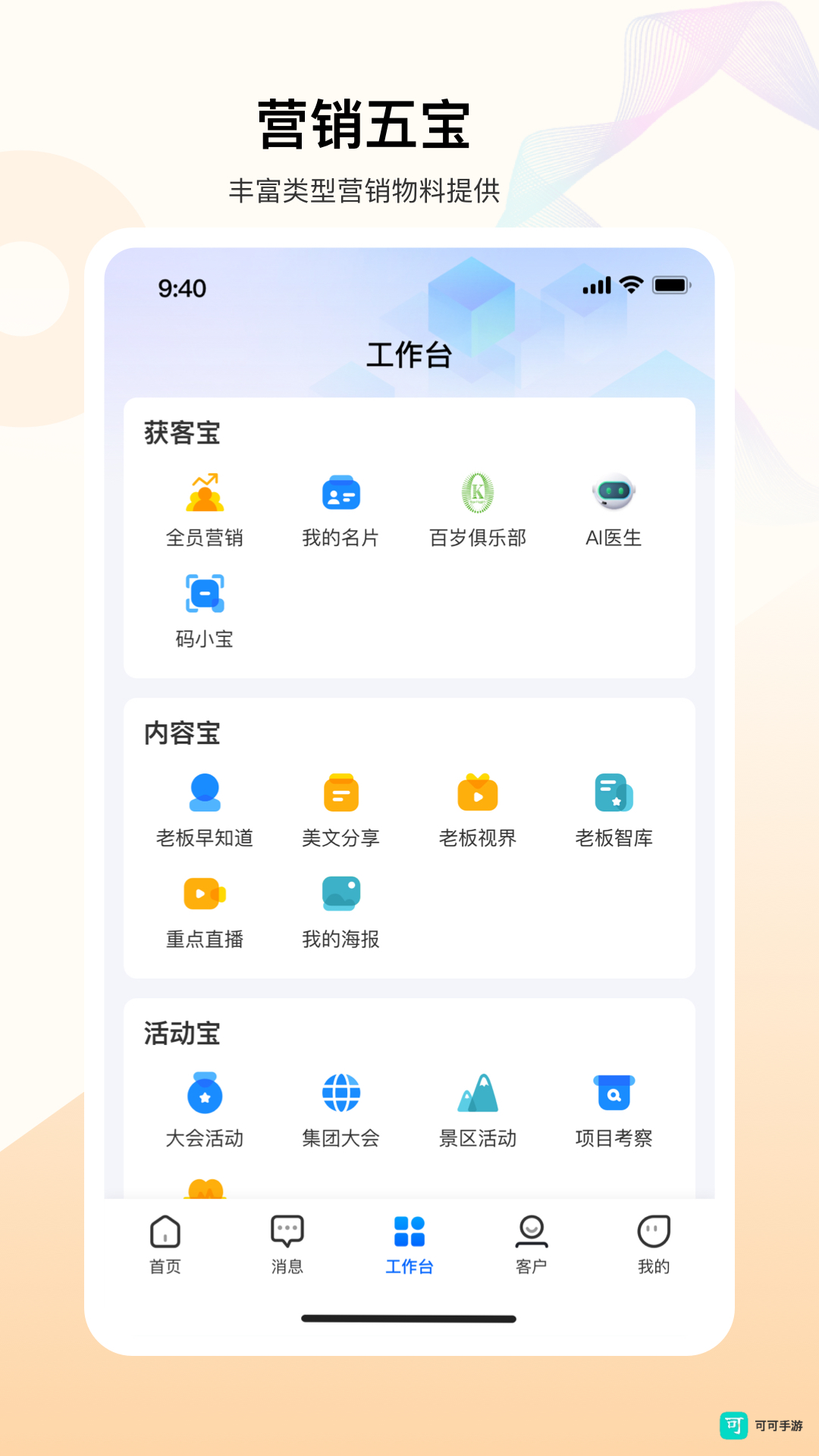Select the 美文分享 sharing icon

[x=340, y=808]
